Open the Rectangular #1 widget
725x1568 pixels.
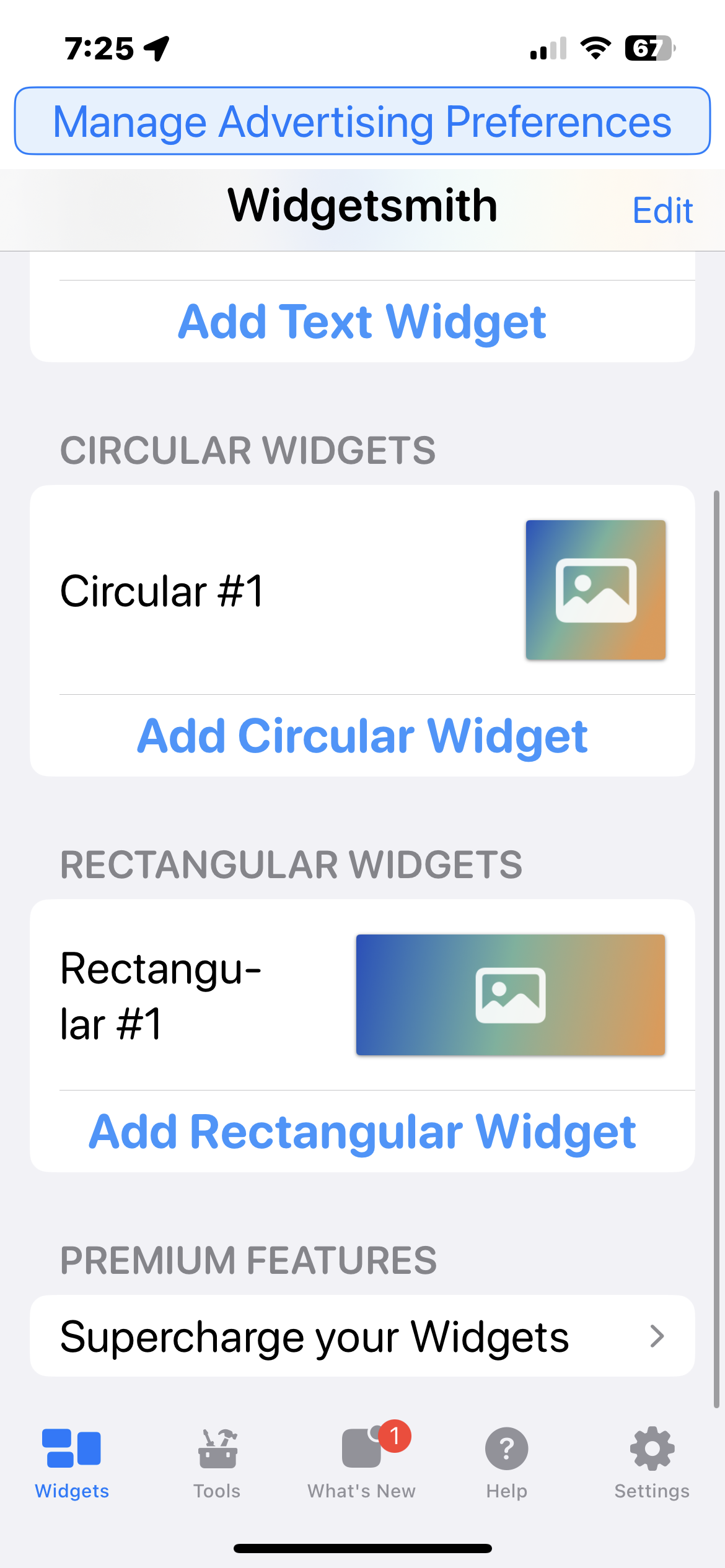pos(362,995)
